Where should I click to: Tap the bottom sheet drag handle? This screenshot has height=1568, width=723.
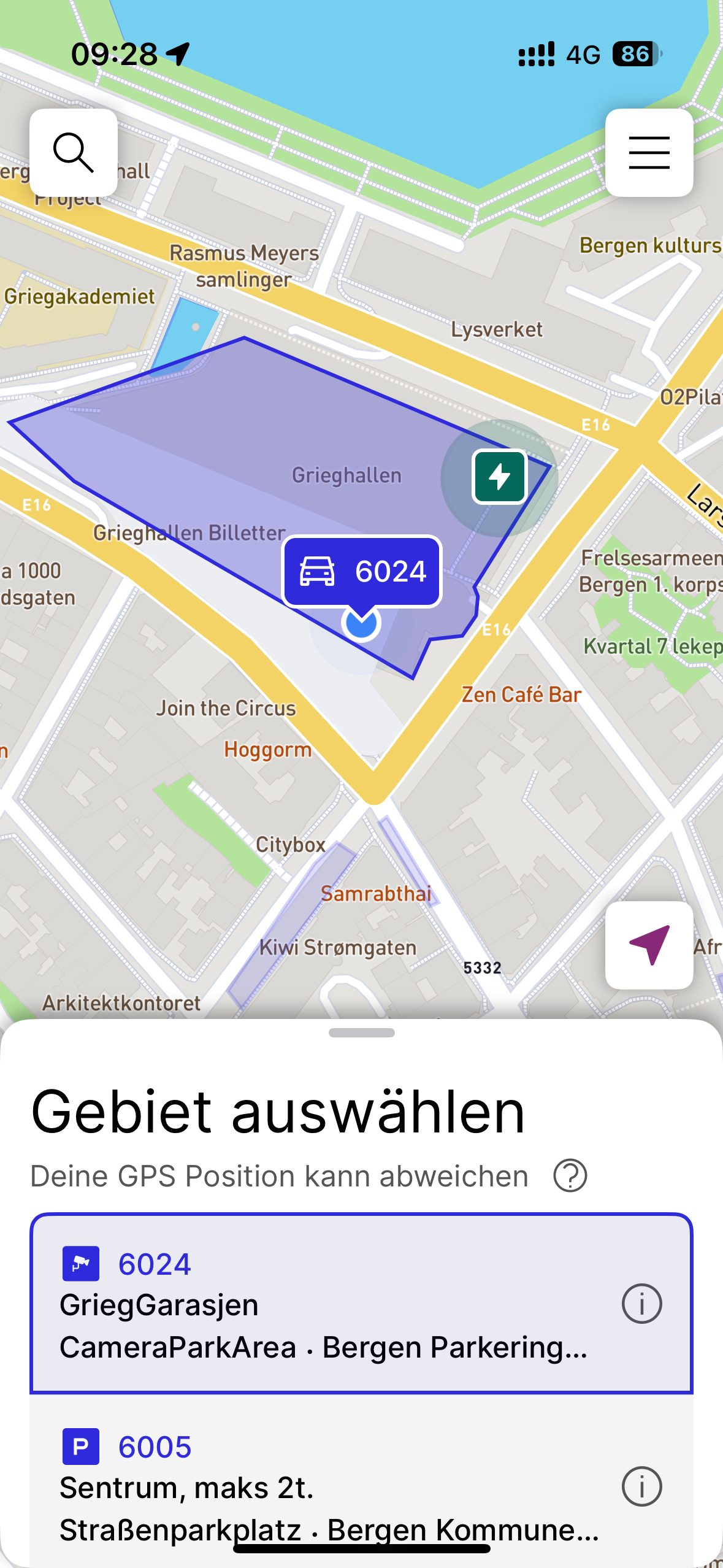pos(361,1032)
